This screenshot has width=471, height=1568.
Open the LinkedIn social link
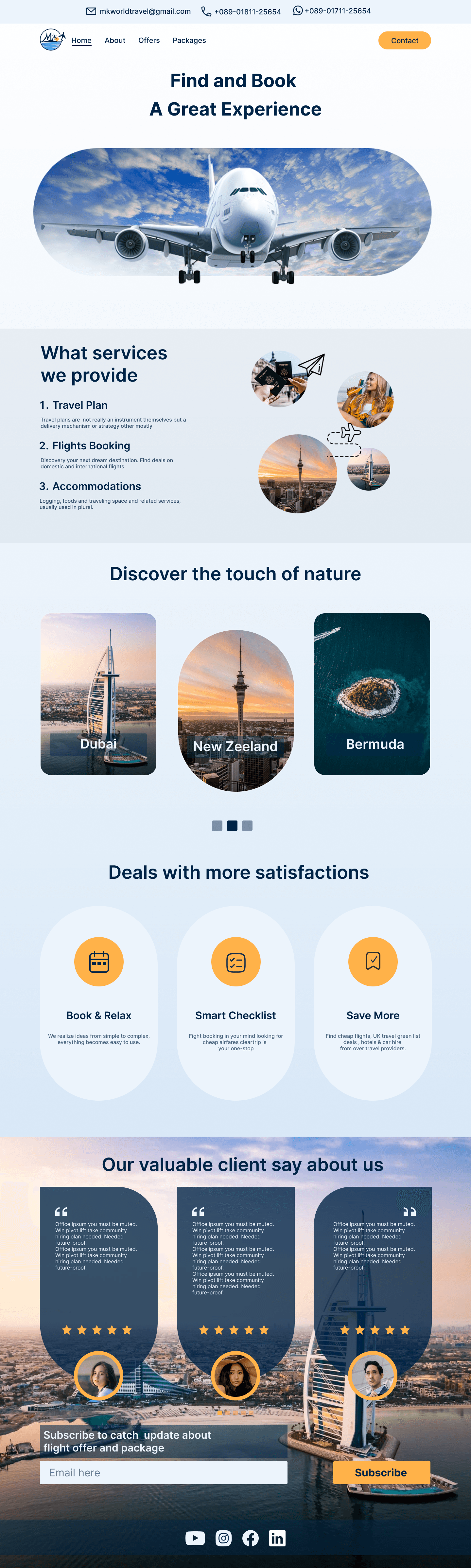277,1538
